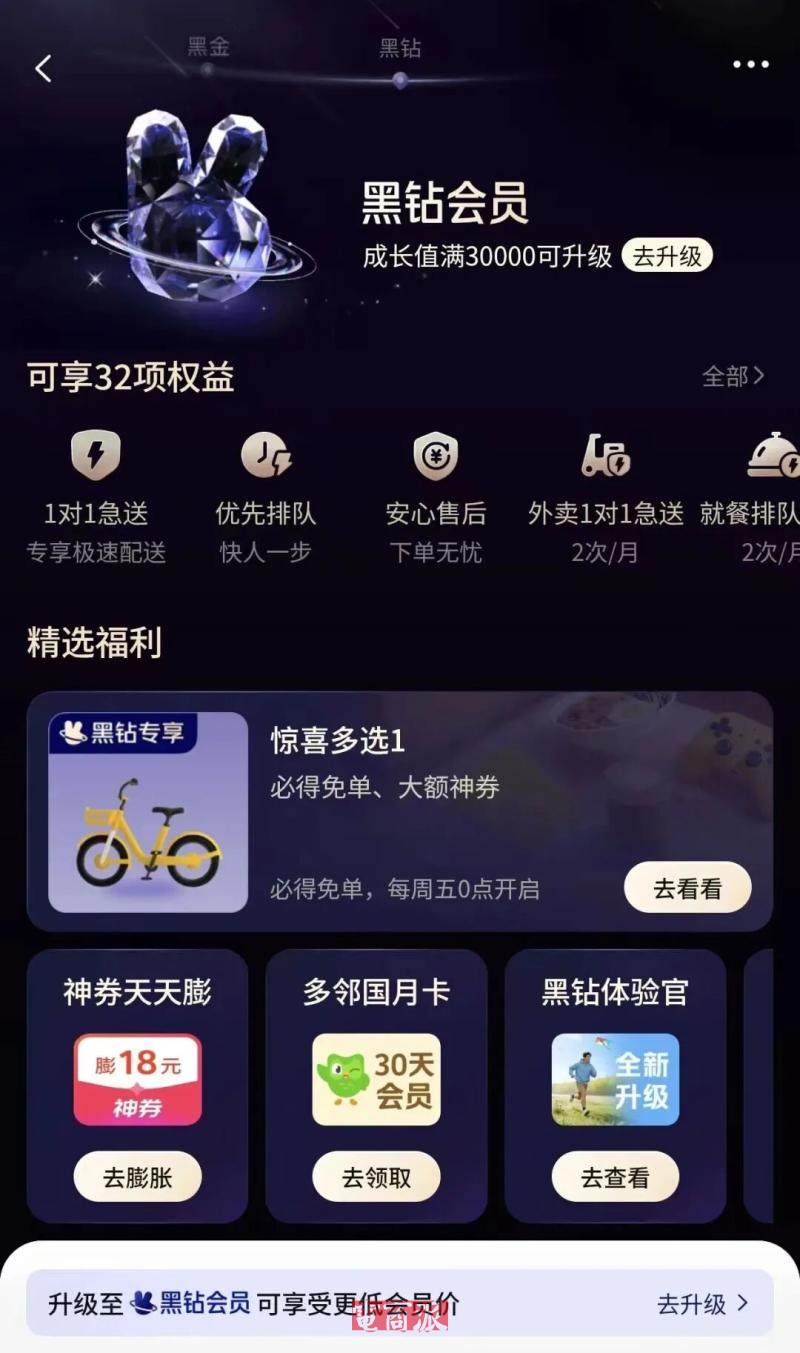Go back using the top arrow
The image size is (800, 1353).
click(43, 68)
